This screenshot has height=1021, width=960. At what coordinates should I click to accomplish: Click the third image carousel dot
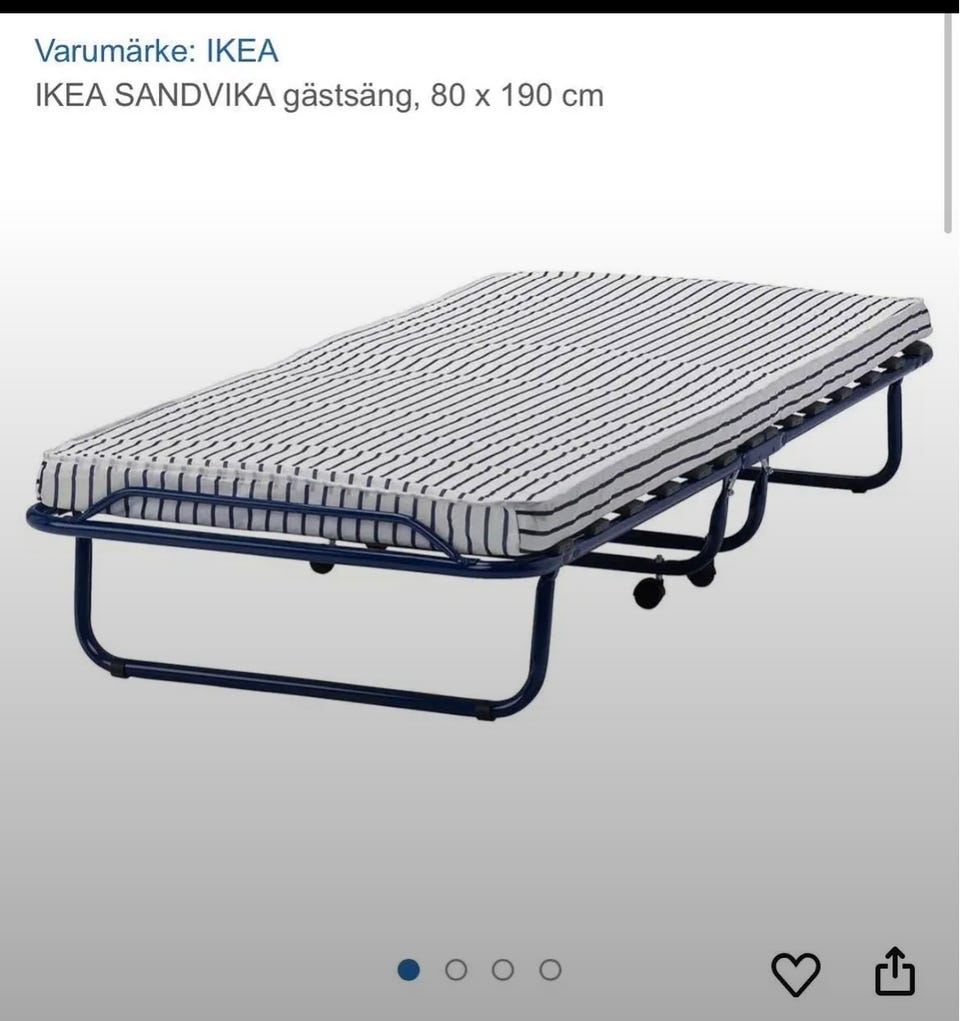click(503, 967)
